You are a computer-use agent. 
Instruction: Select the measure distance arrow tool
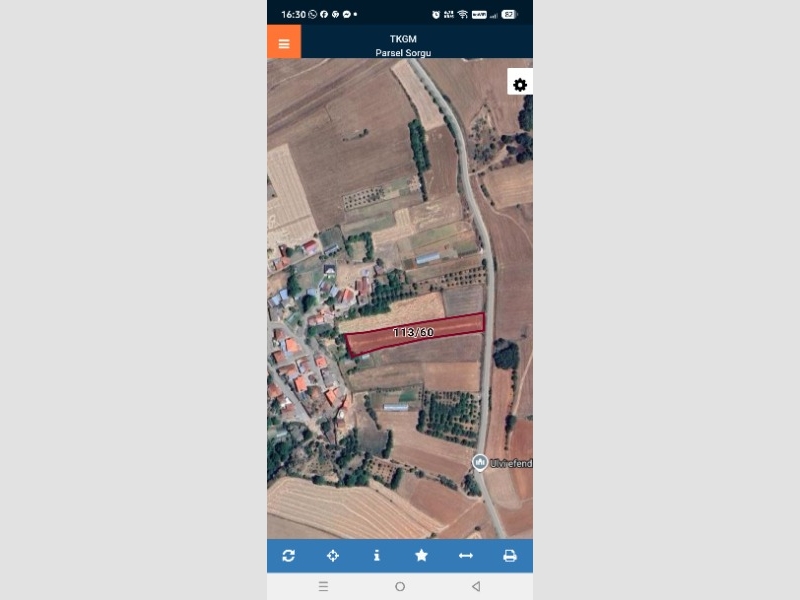[x=465, y=556]
